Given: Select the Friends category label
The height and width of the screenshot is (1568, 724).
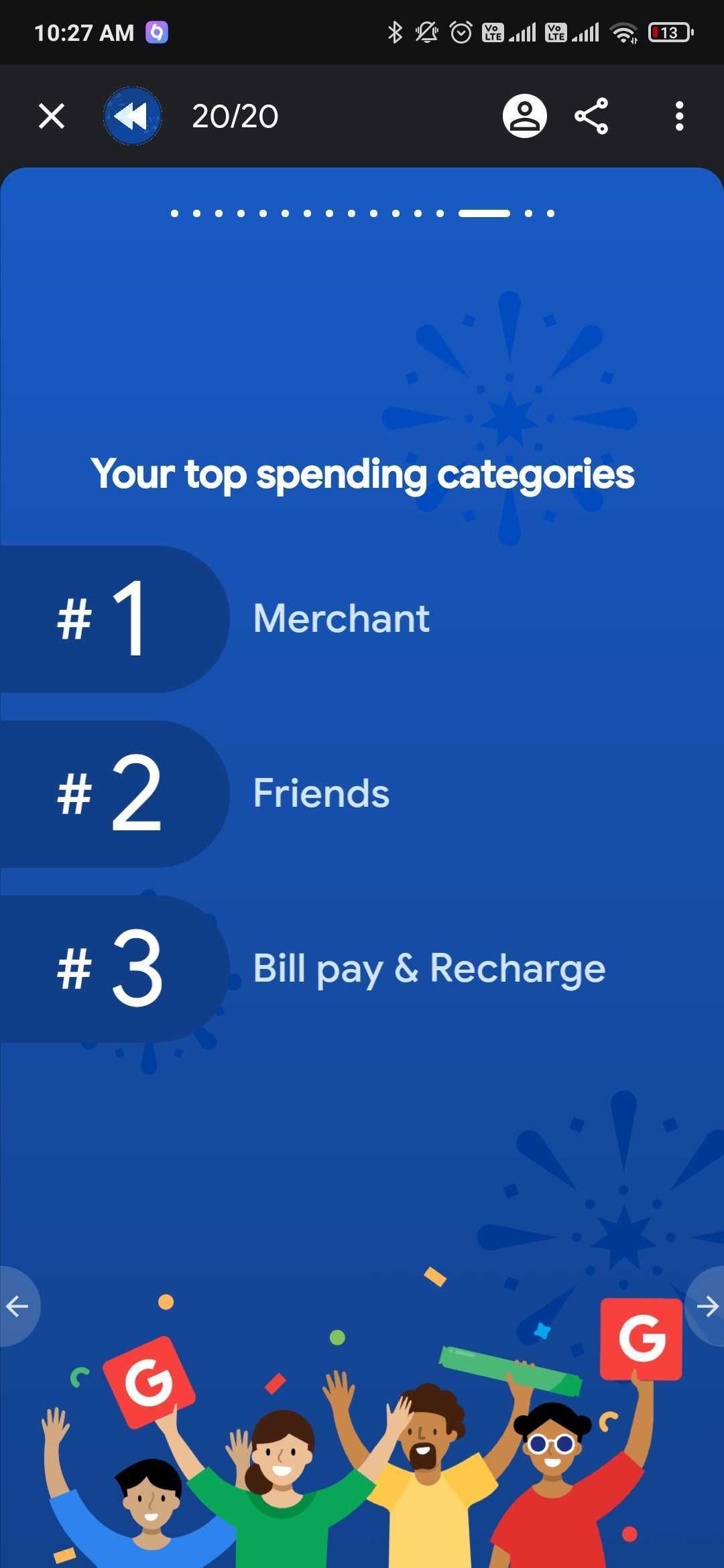Looking at the screenshot, I should coord(320,793).
